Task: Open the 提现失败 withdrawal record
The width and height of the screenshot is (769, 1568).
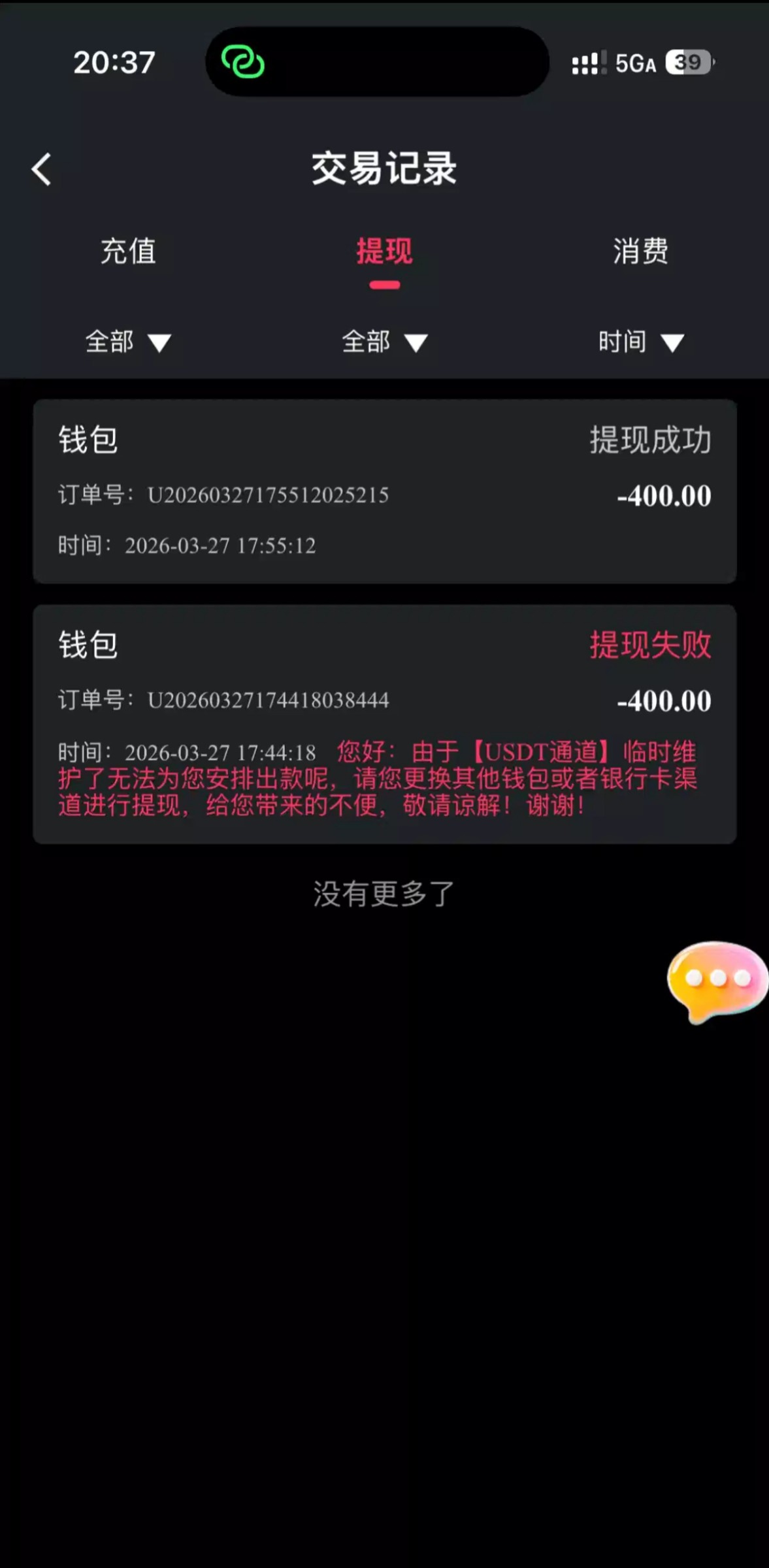Action: (384, 724)
